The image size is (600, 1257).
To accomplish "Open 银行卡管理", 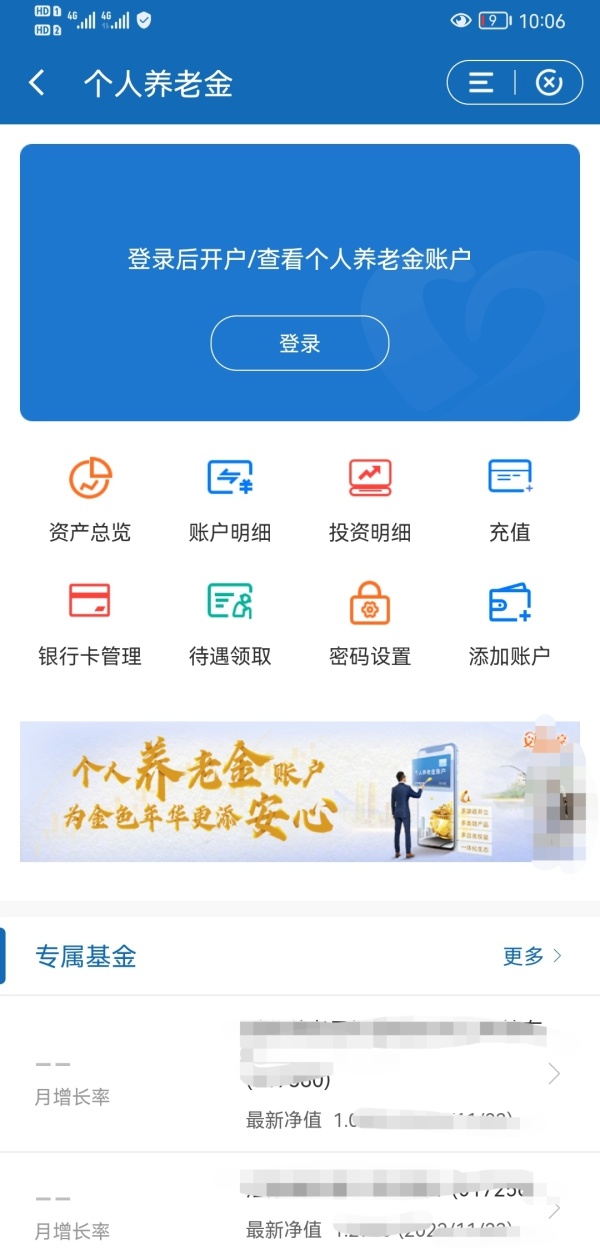I will (90, 624).
